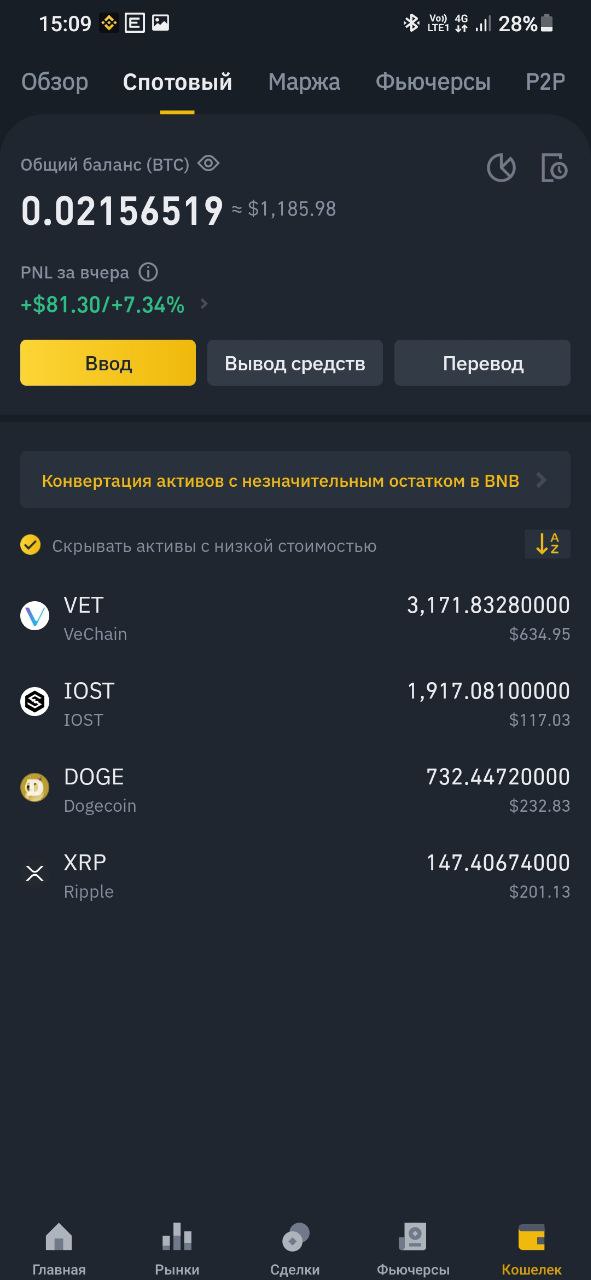
Task: Open the portfolio pie chart icon
Action: [x=501, y=167]
